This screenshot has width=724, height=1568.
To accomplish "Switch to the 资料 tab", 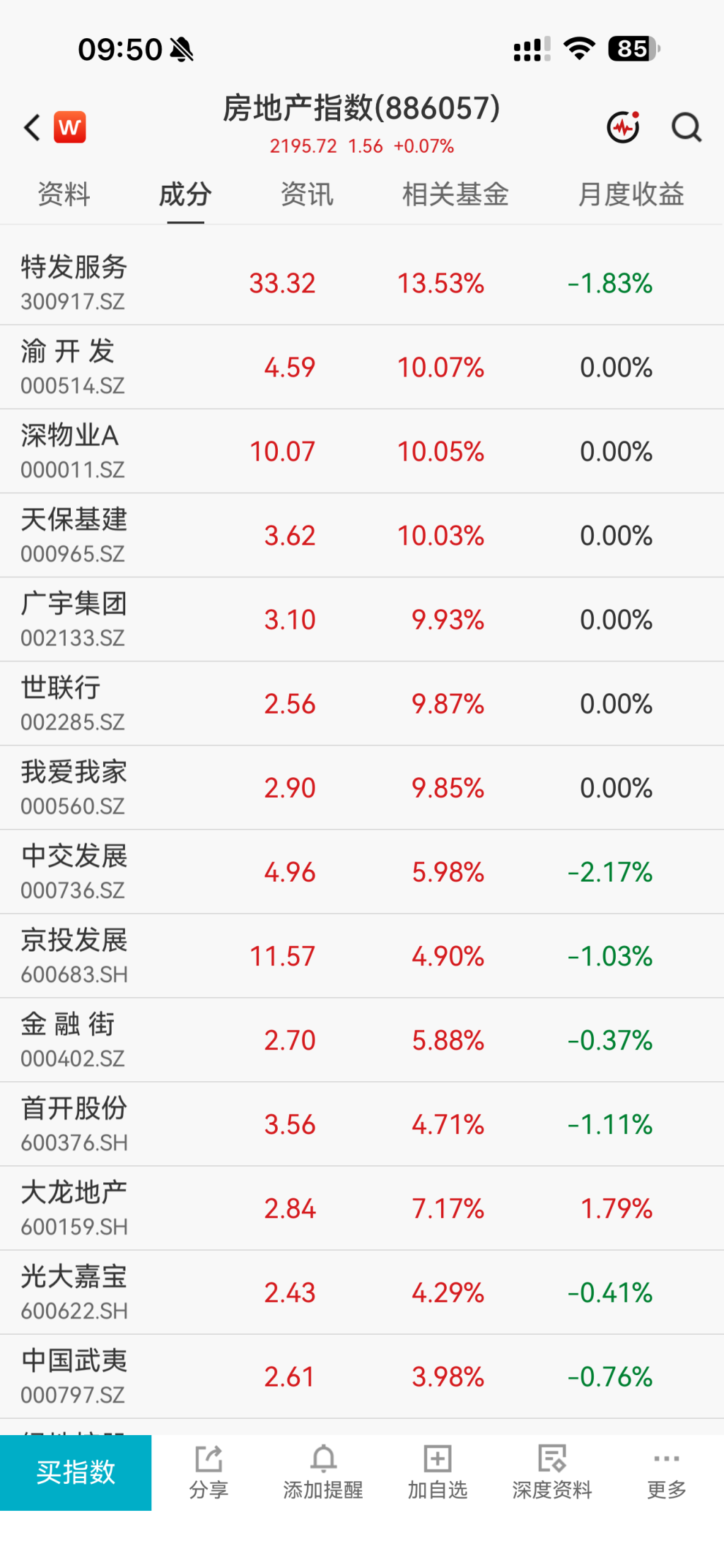I will coord(64,194).
